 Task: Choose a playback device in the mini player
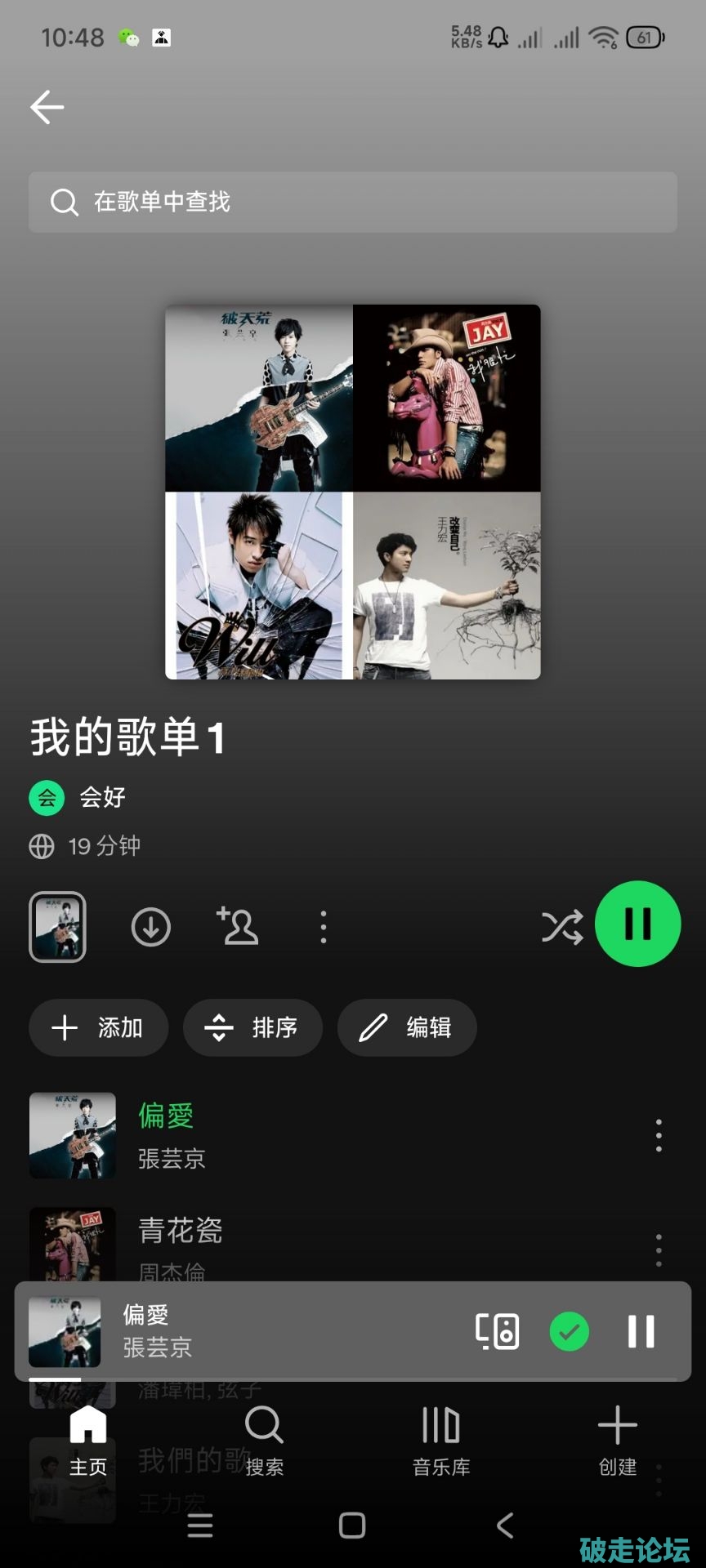(498, 1331)
